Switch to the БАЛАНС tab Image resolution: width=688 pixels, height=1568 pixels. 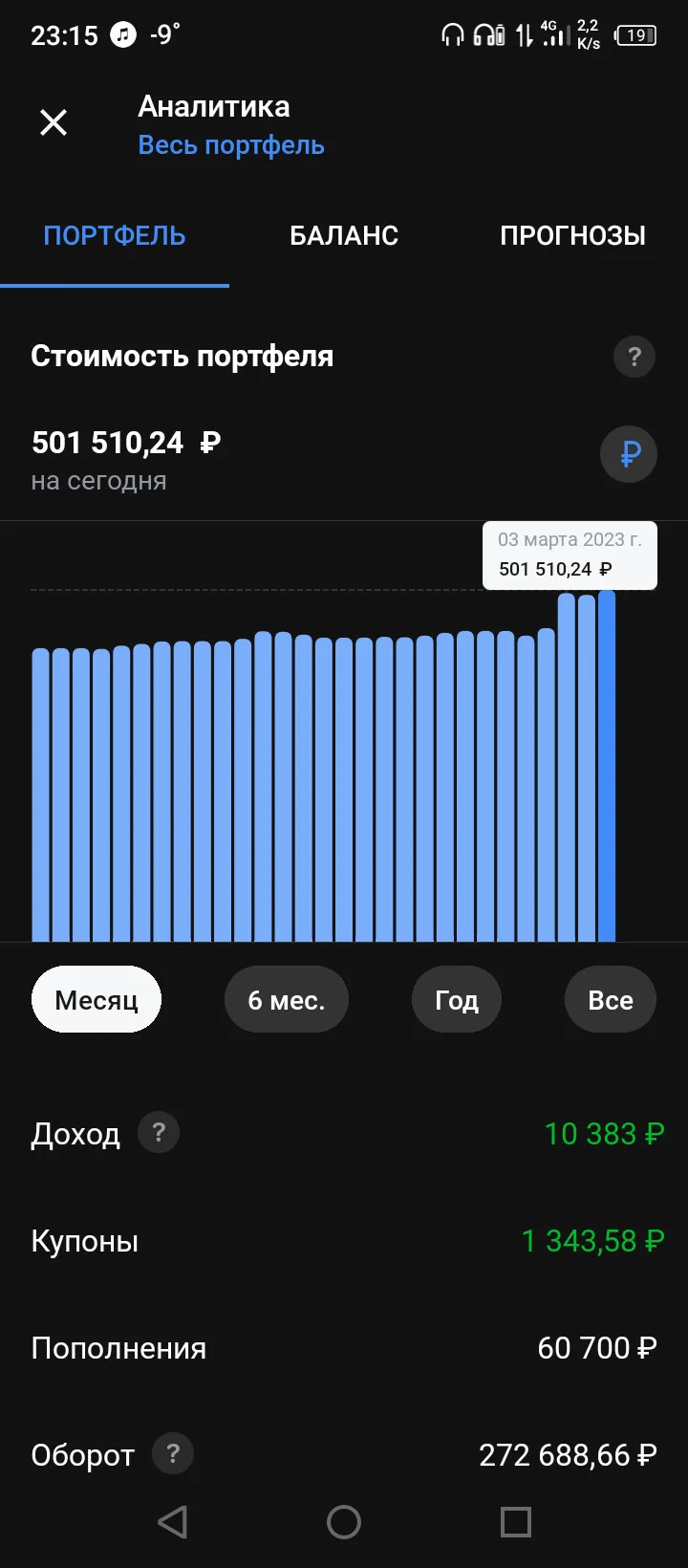tap(344, 235)
